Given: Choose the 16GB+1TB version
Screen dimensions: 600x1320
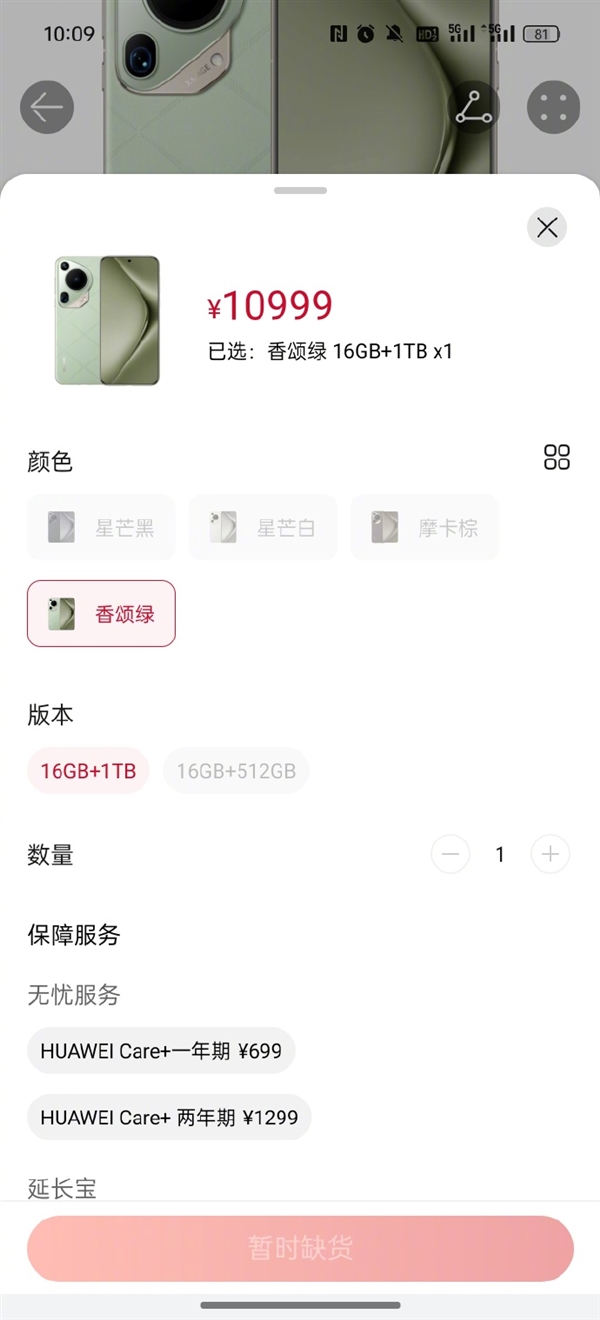Looking at the screenshot, I should [88, 771].
